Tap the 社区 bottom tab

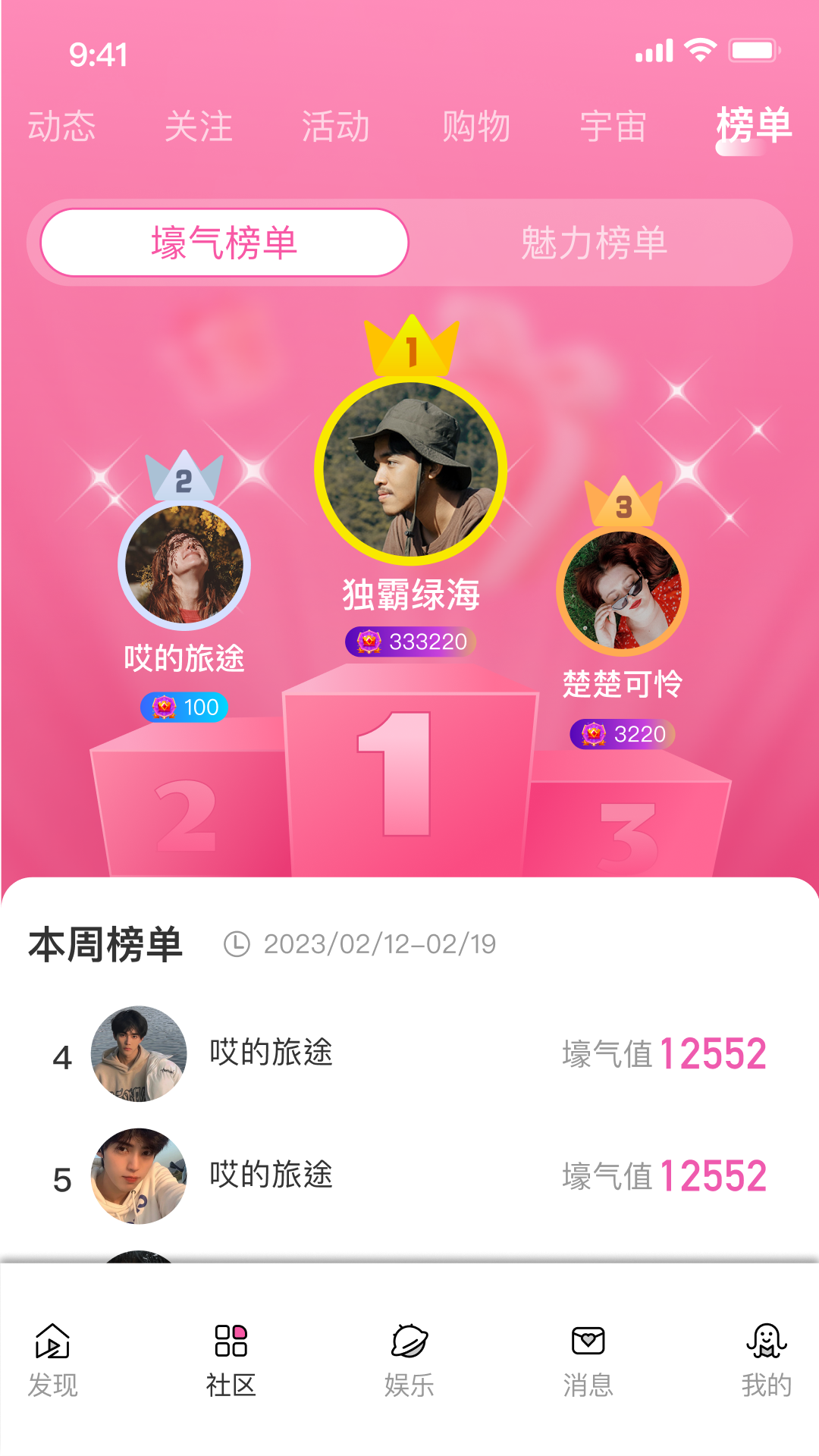pyautogui.click(x=231, y=1360)
